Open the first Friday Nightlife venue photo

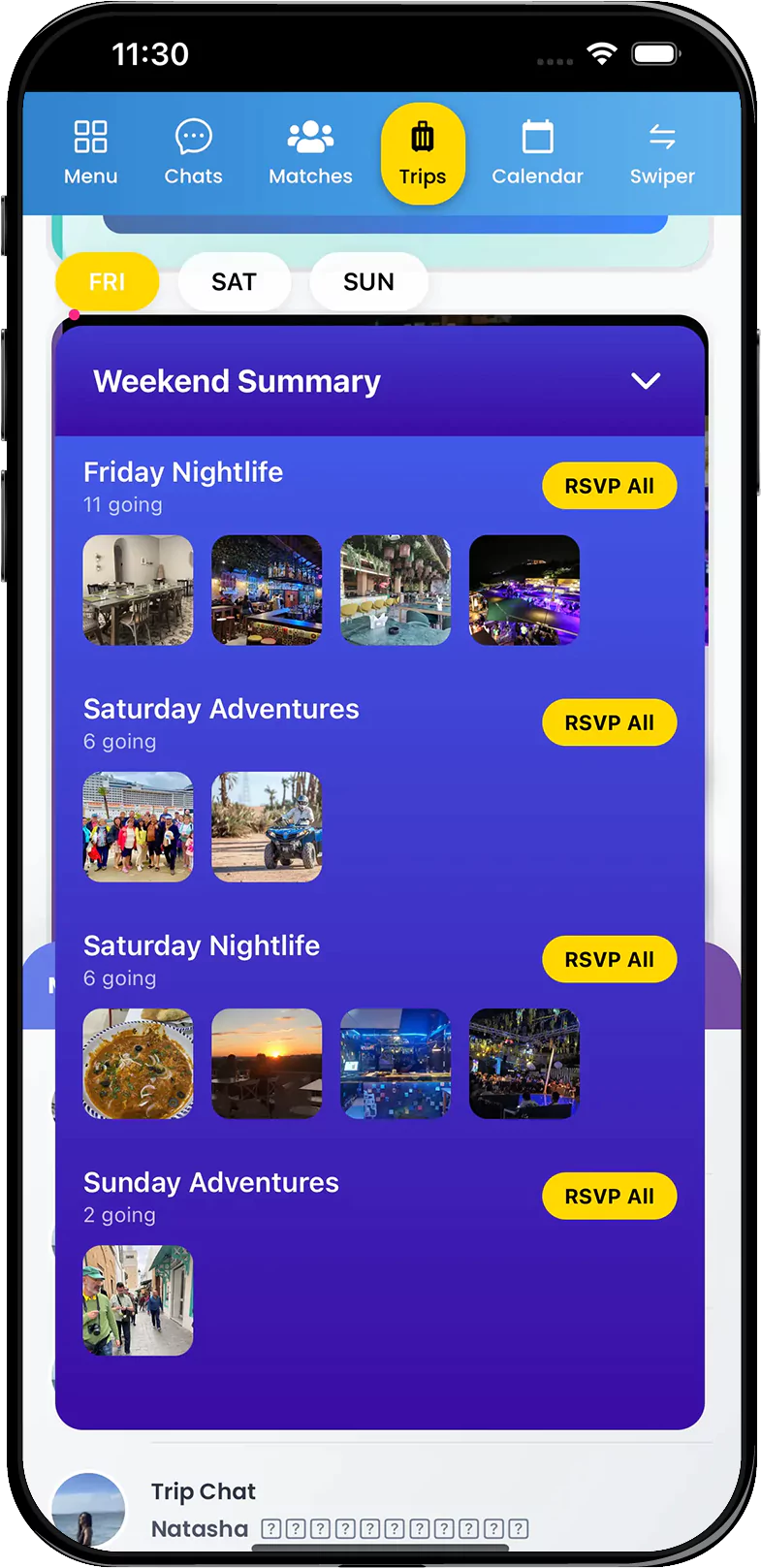click(138, 590)
